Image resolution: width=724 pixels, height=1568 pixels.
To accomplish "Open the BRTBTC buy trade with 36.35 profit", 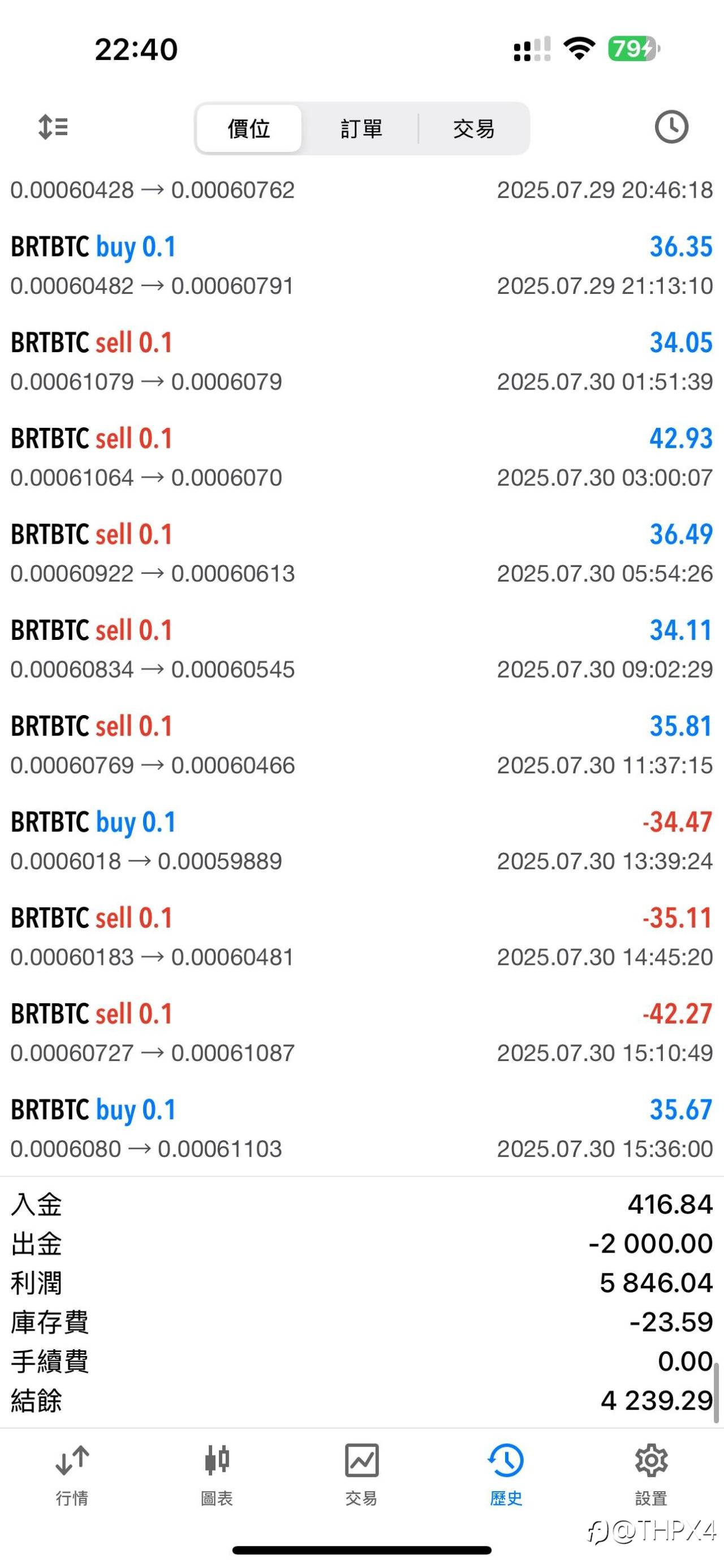I will pos(361,266).
